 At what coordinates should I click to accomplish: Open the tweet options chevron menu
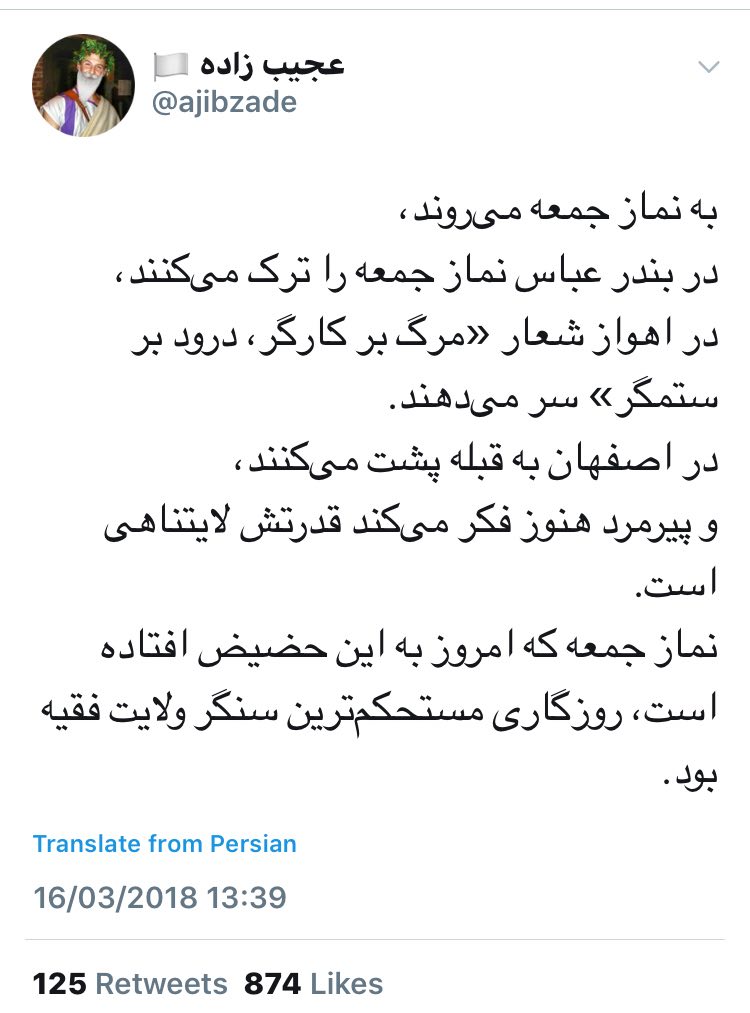[x=708, y=68]
